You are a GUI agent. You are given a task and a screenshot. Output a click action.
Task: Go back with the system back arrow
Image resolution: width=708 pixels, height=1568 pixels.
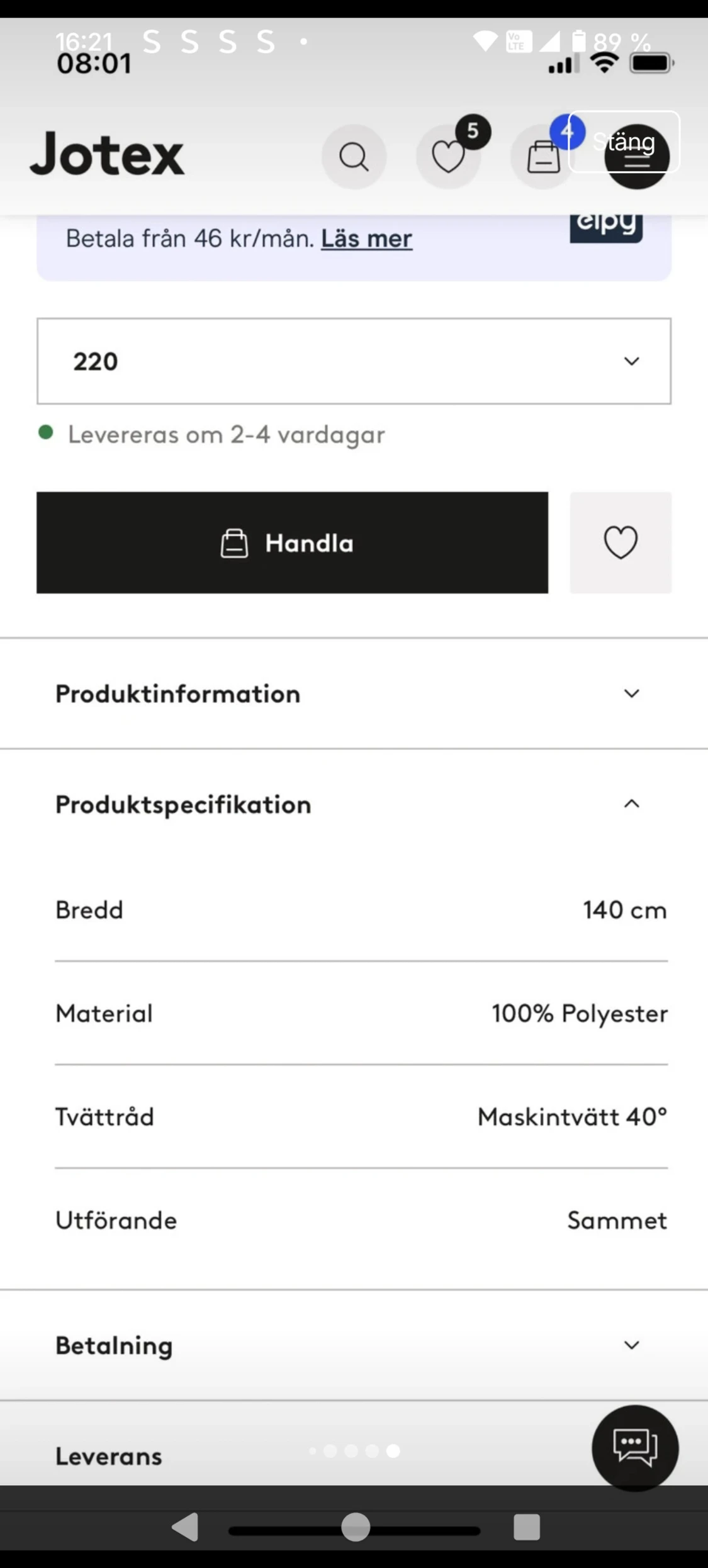[186, 1526]
